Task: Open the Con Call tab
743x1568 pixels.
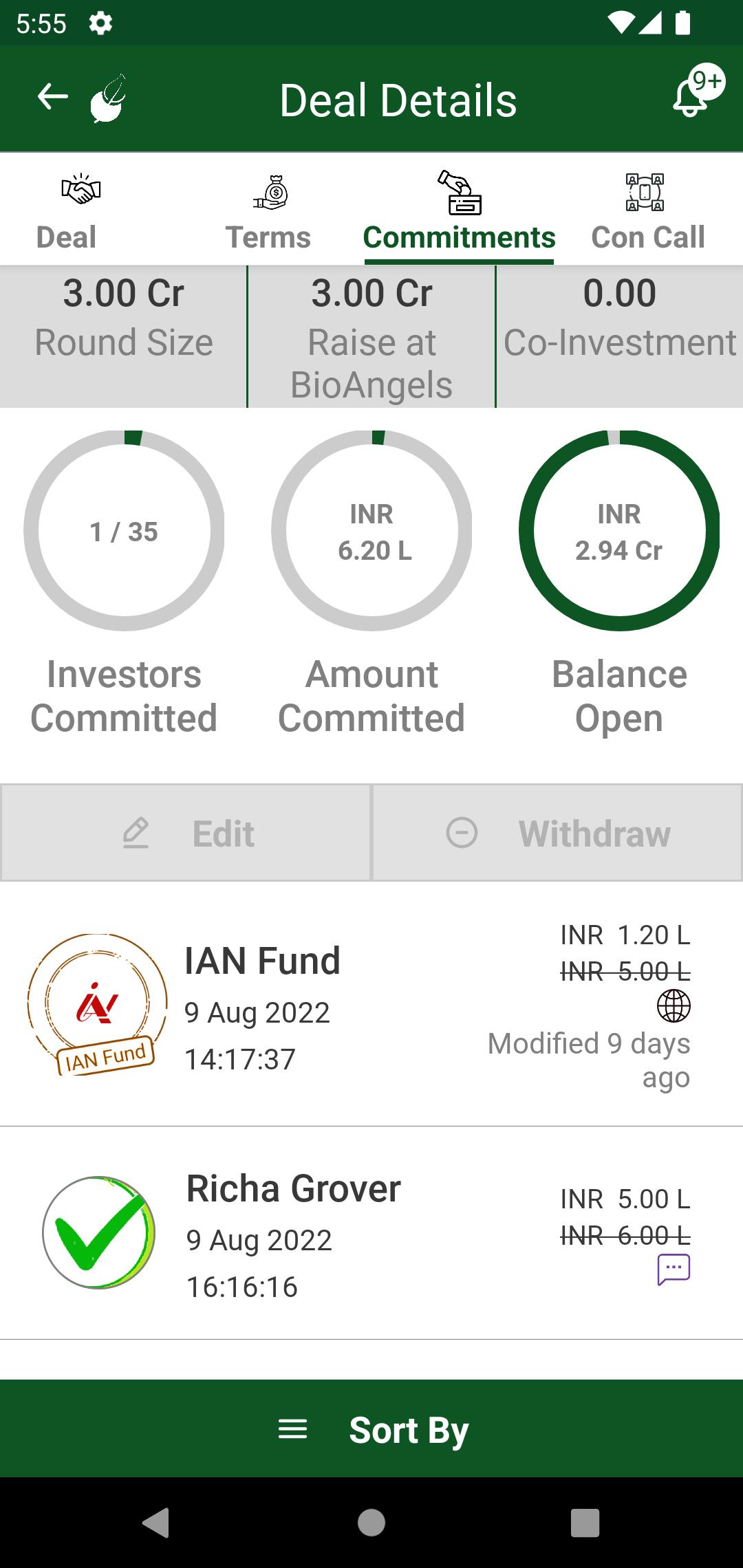Action: (647, 211)
